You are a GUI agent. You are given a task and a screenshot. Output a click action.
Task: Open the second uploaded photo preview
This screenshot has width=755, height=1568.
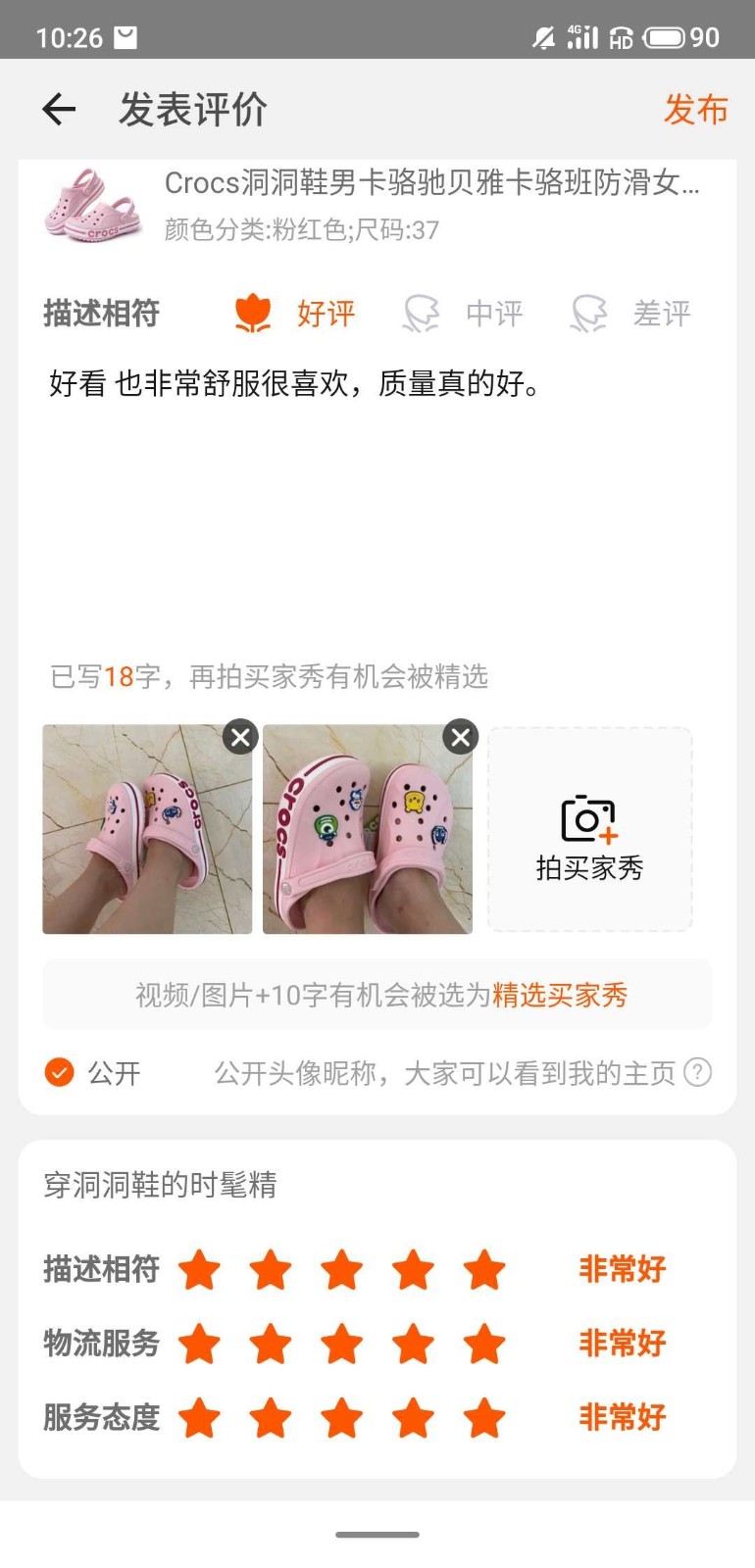coord(368,829)
